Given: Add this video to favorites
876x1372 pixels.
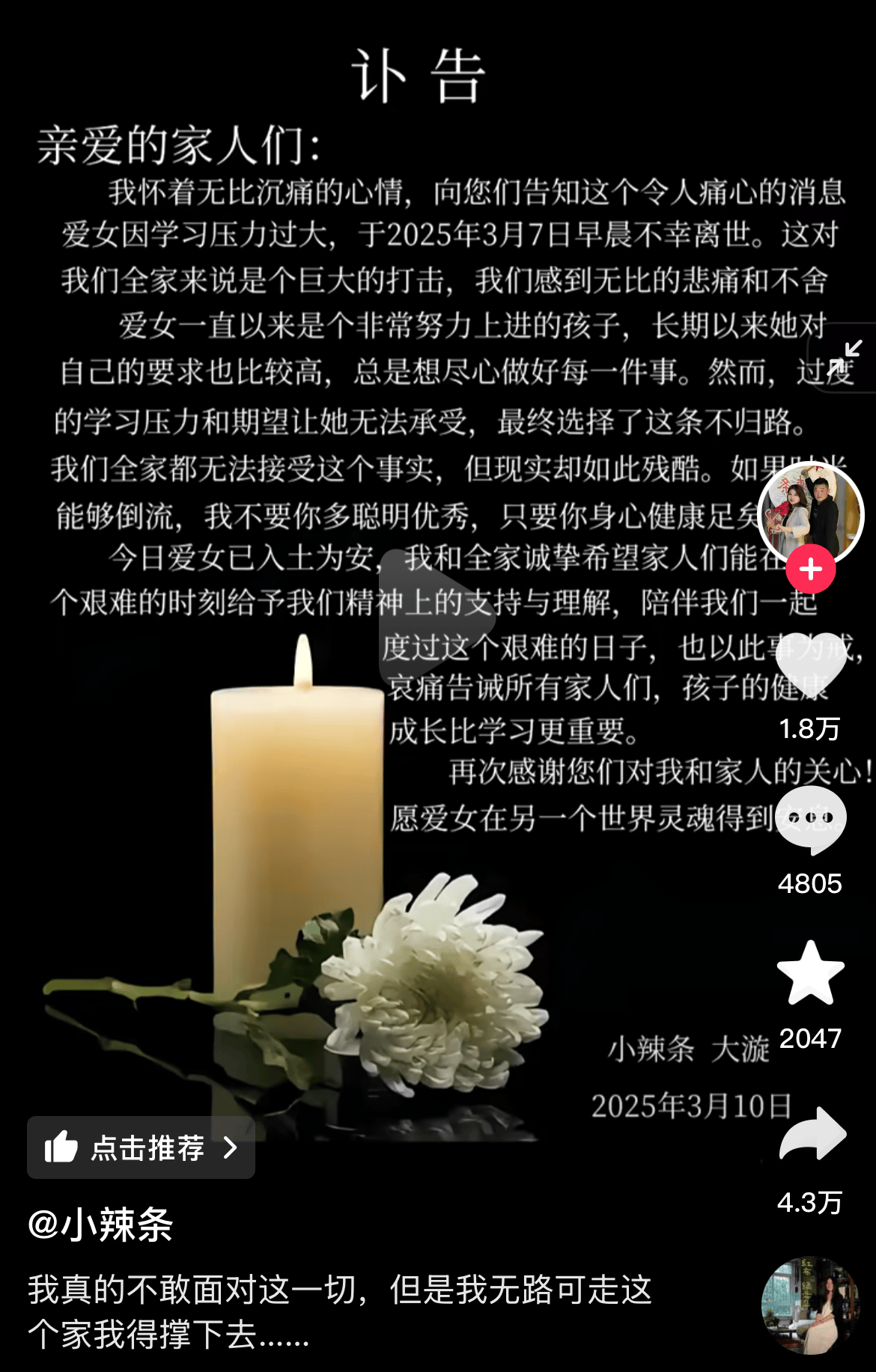Looking at the screenshot, I should point(811,974).
